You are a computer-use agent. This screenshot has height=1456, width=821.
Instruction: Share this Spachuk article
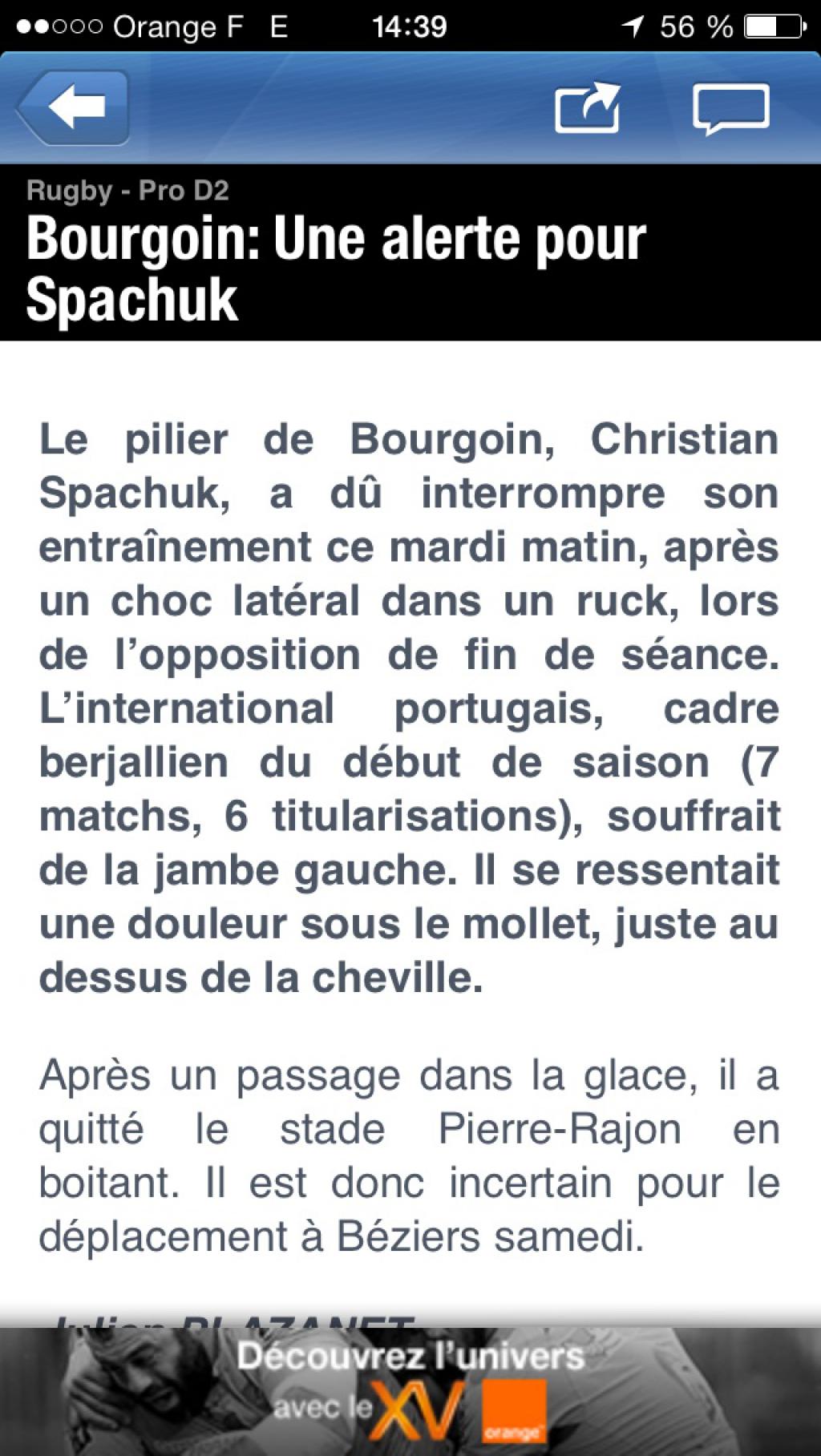tap(588, 107)
